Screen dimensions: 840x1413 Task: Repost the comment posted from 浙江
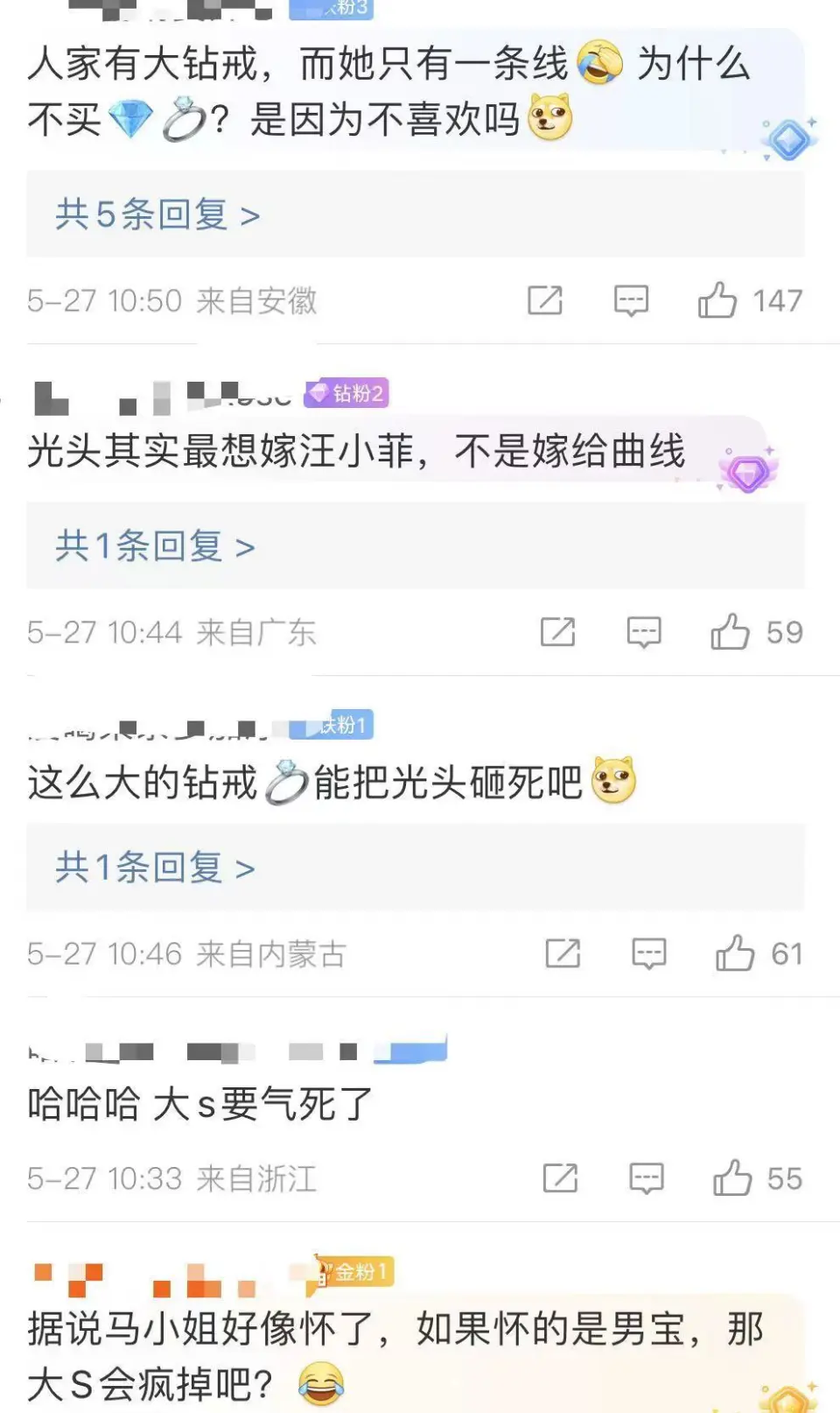(x=560, y=1178)
